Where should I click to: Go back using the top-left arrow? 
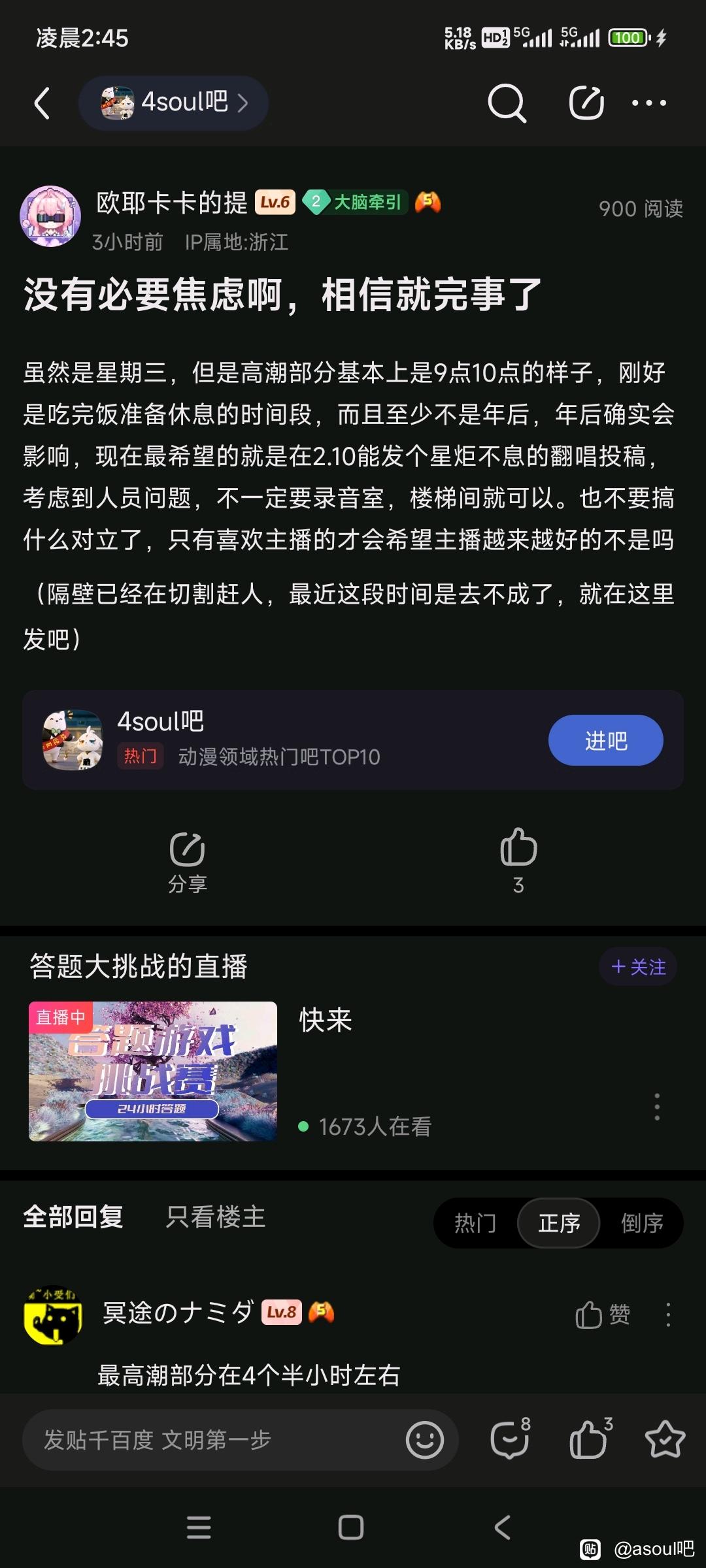tap(42, 103)
